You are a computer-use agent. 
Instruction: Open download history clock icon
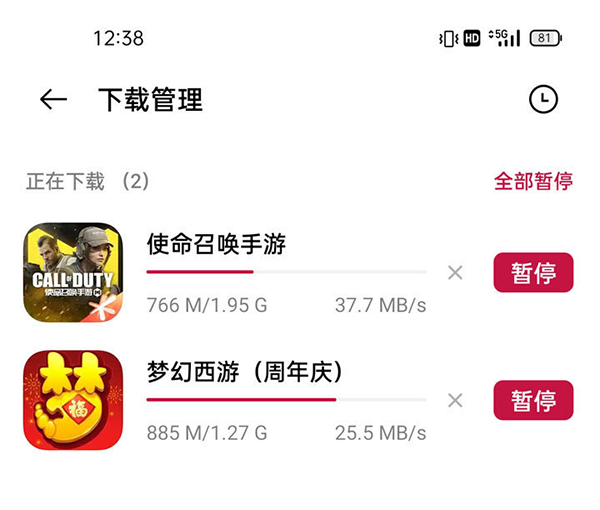pyautogui.click(x=543, y=99)
